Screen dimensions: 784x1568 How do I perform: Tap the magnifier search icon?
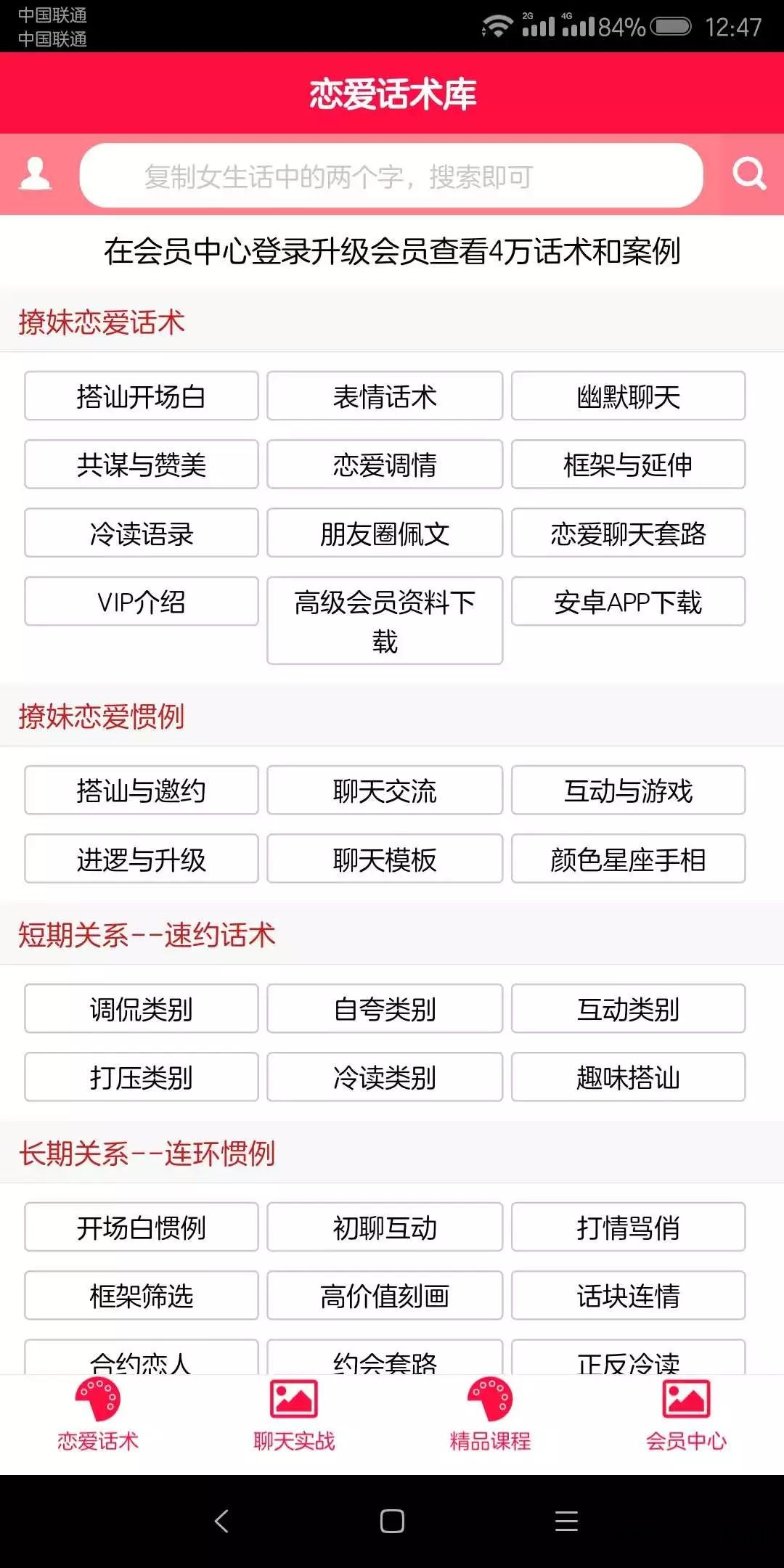(748, 174)
